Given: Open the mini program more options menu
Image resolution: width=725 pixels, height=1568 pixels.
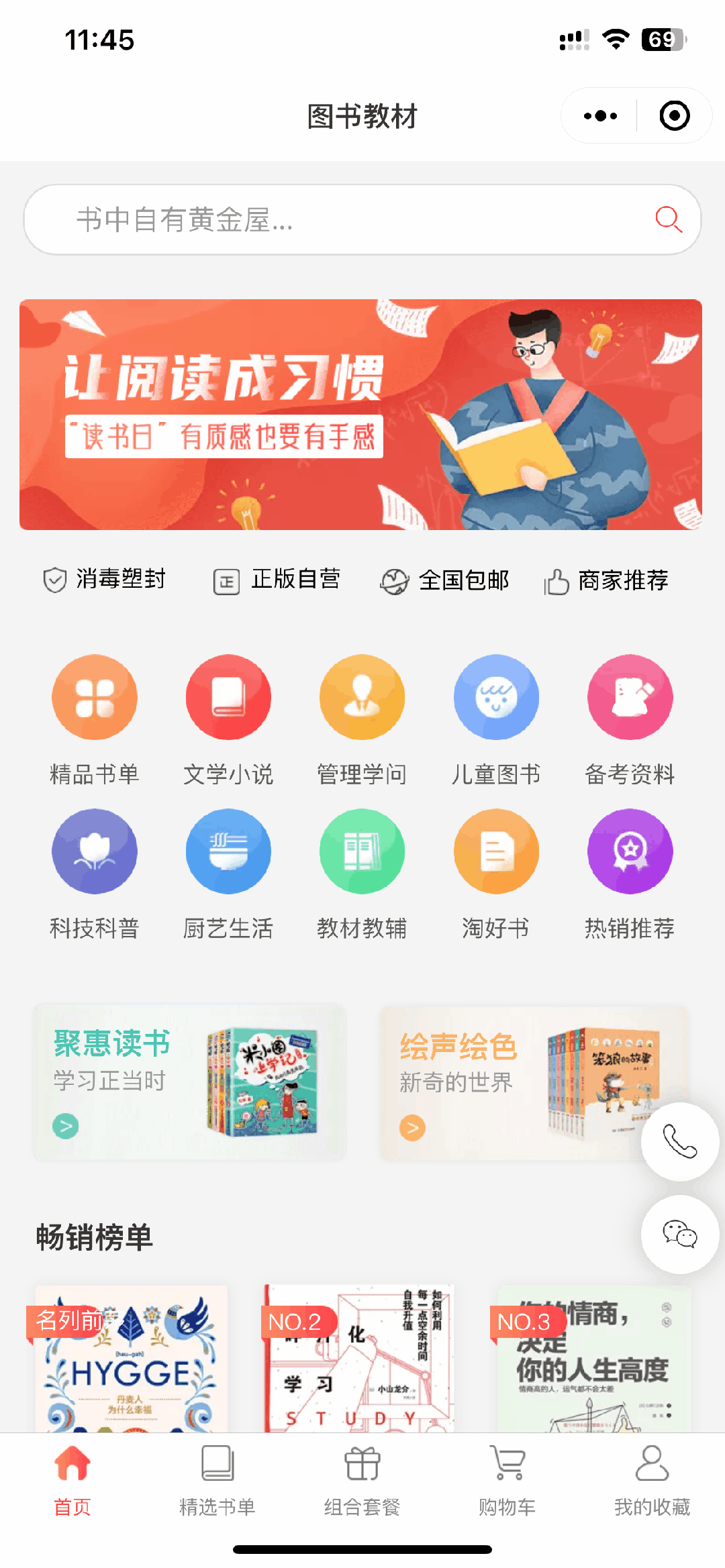Looking at the screenshot, I should click(600, 115).
